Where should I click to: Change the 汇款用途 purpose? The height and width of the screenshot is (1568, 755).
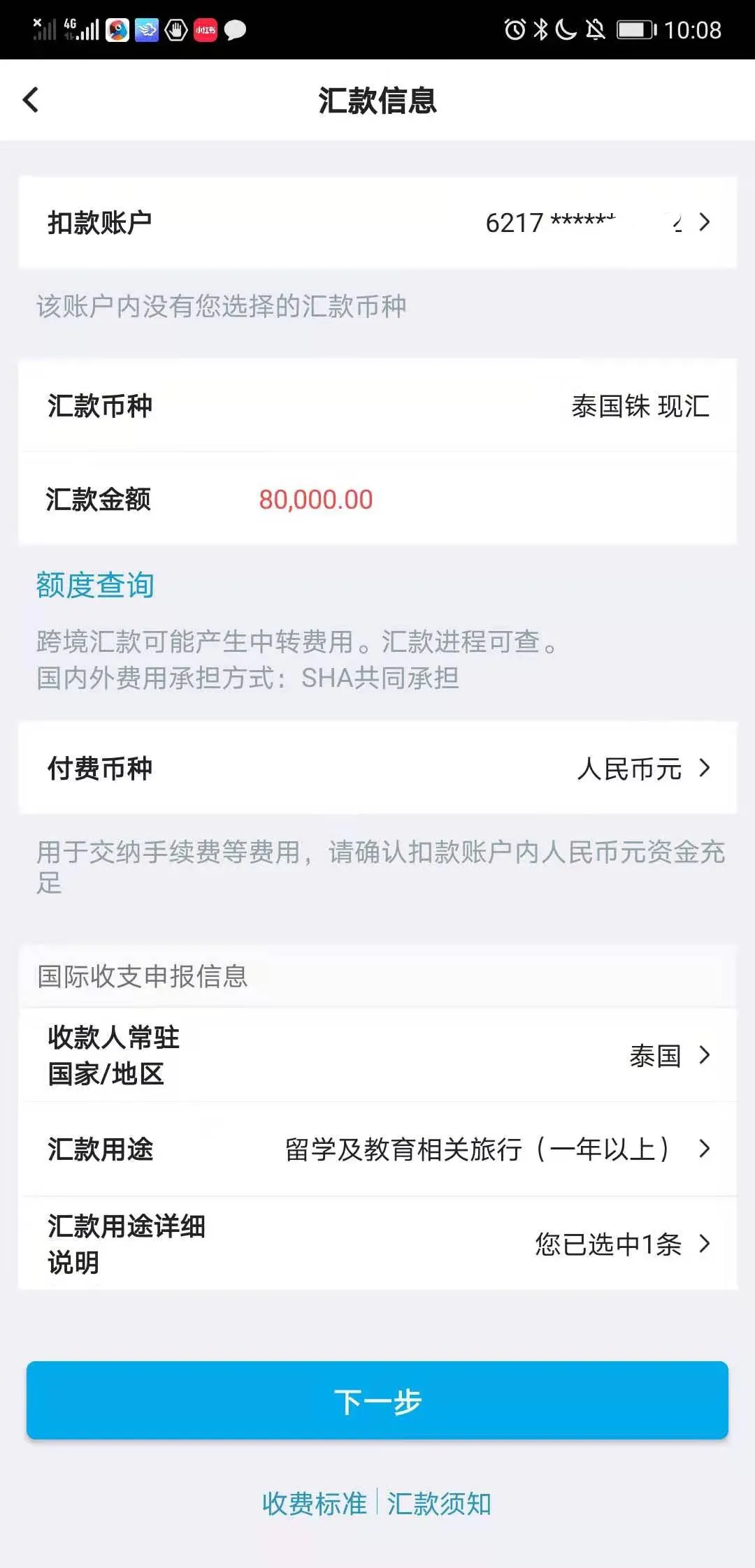[x=377, y=1149]
